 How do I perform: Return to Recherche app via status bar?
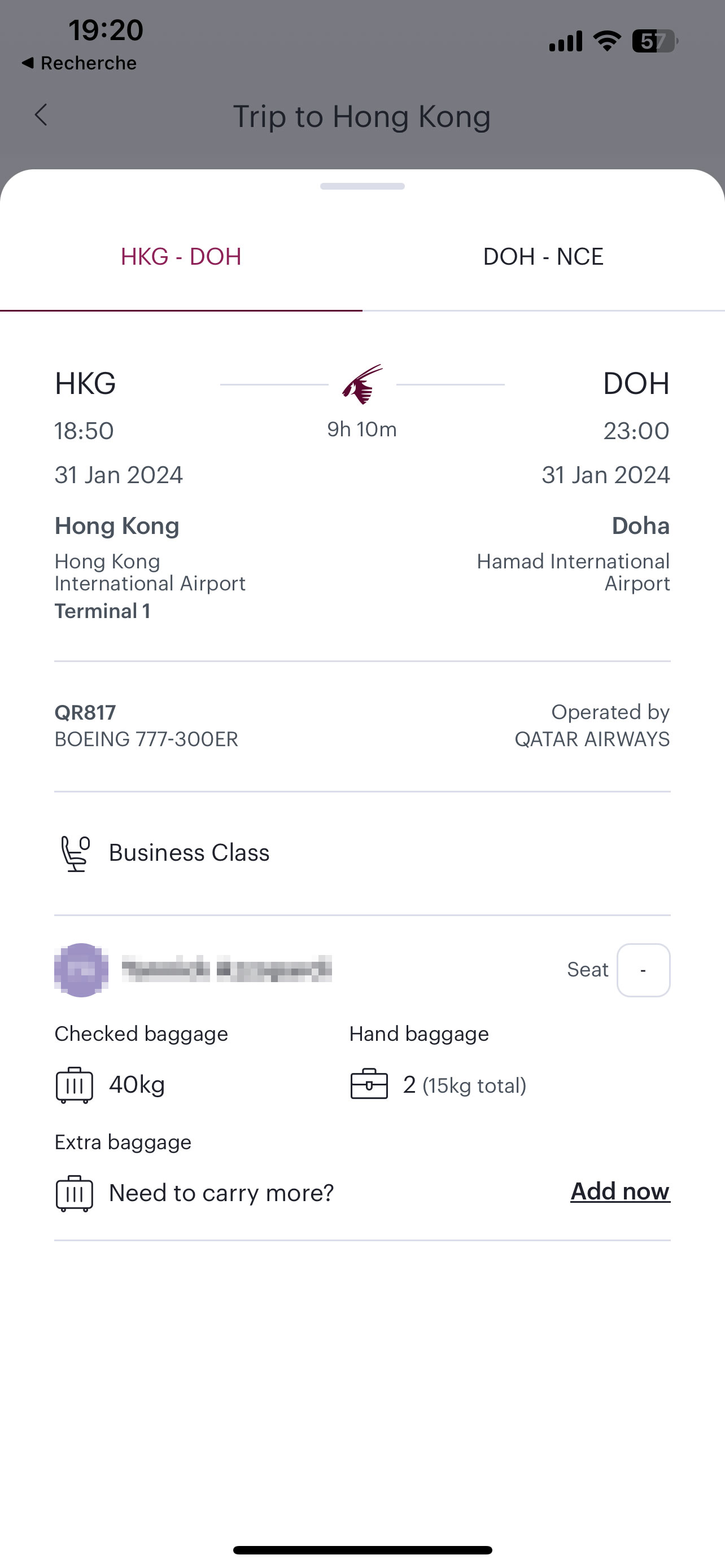(79, 63)
